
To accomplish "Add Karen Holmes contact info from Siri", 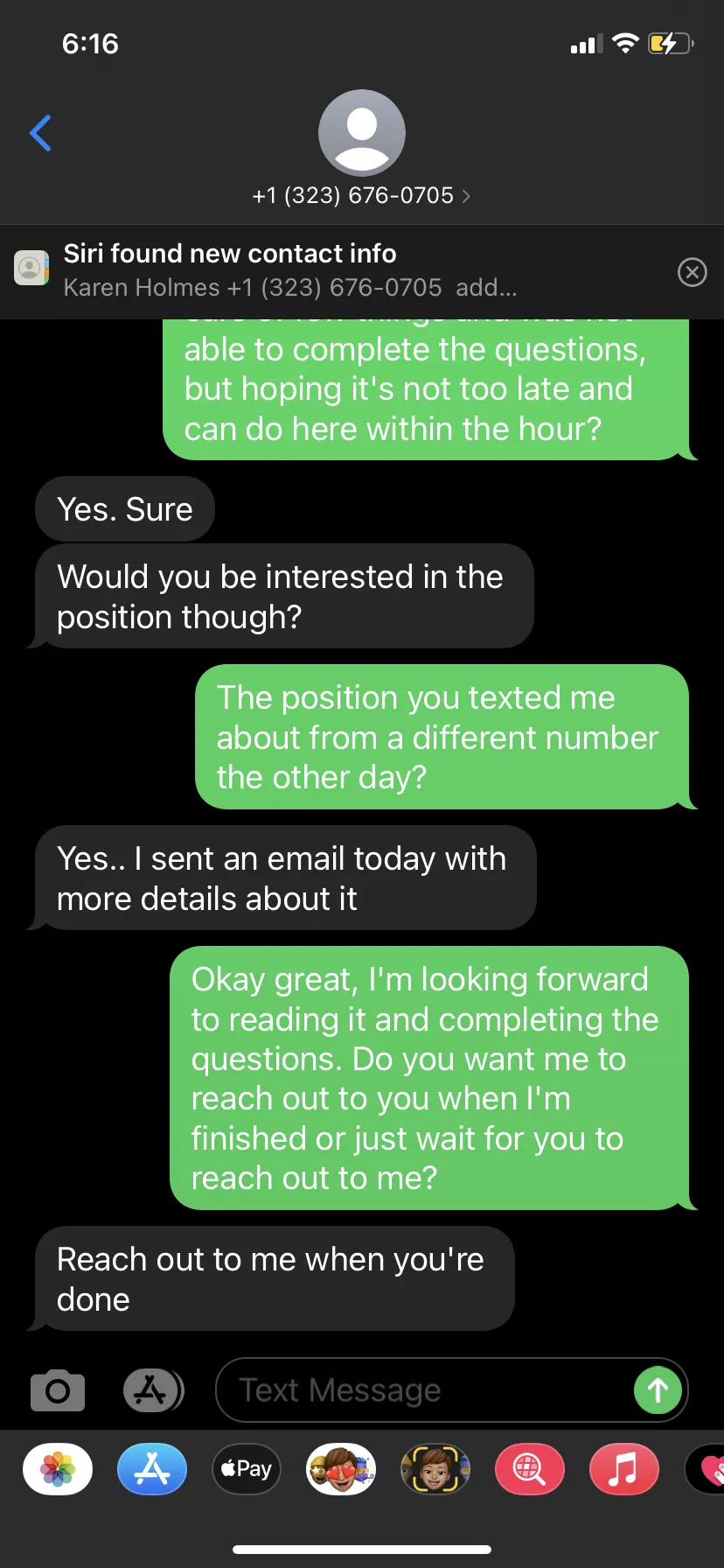I will [486, 287].
